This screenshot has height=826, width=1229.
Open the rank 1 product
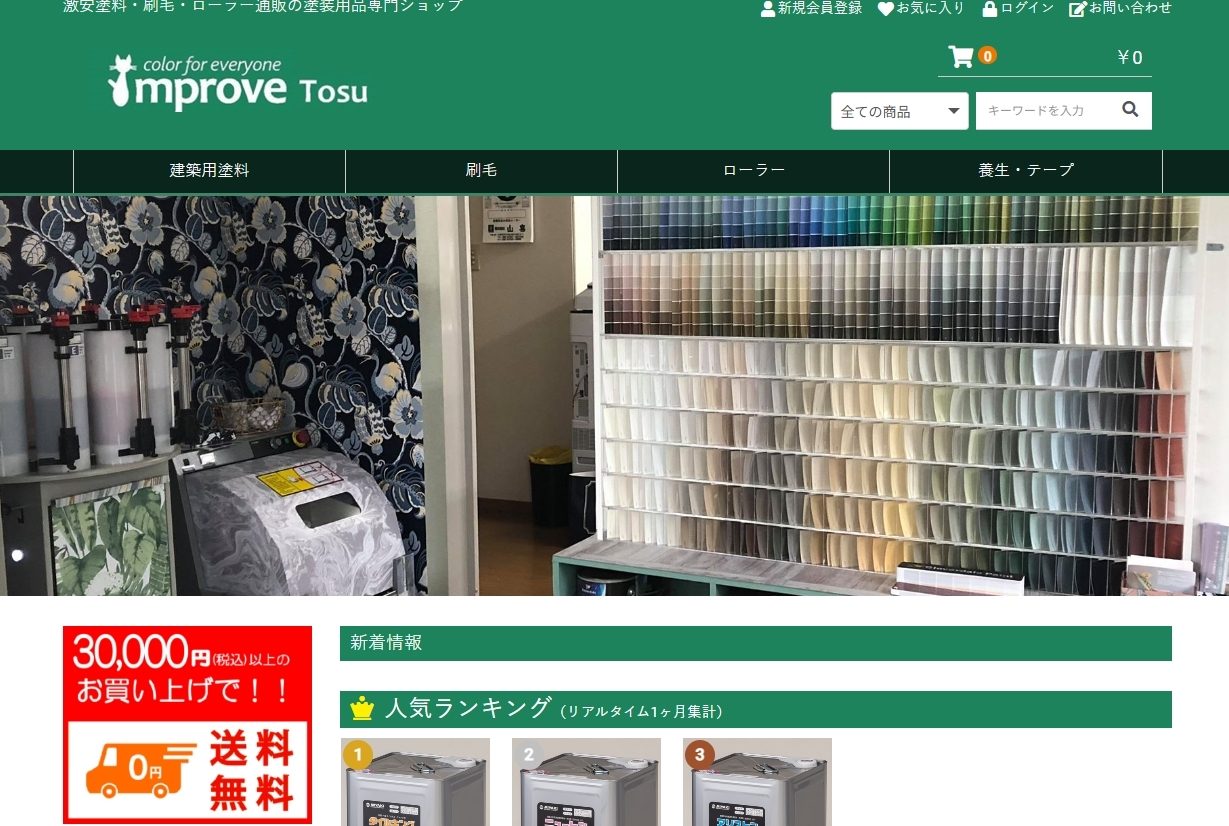pos(415,784)
